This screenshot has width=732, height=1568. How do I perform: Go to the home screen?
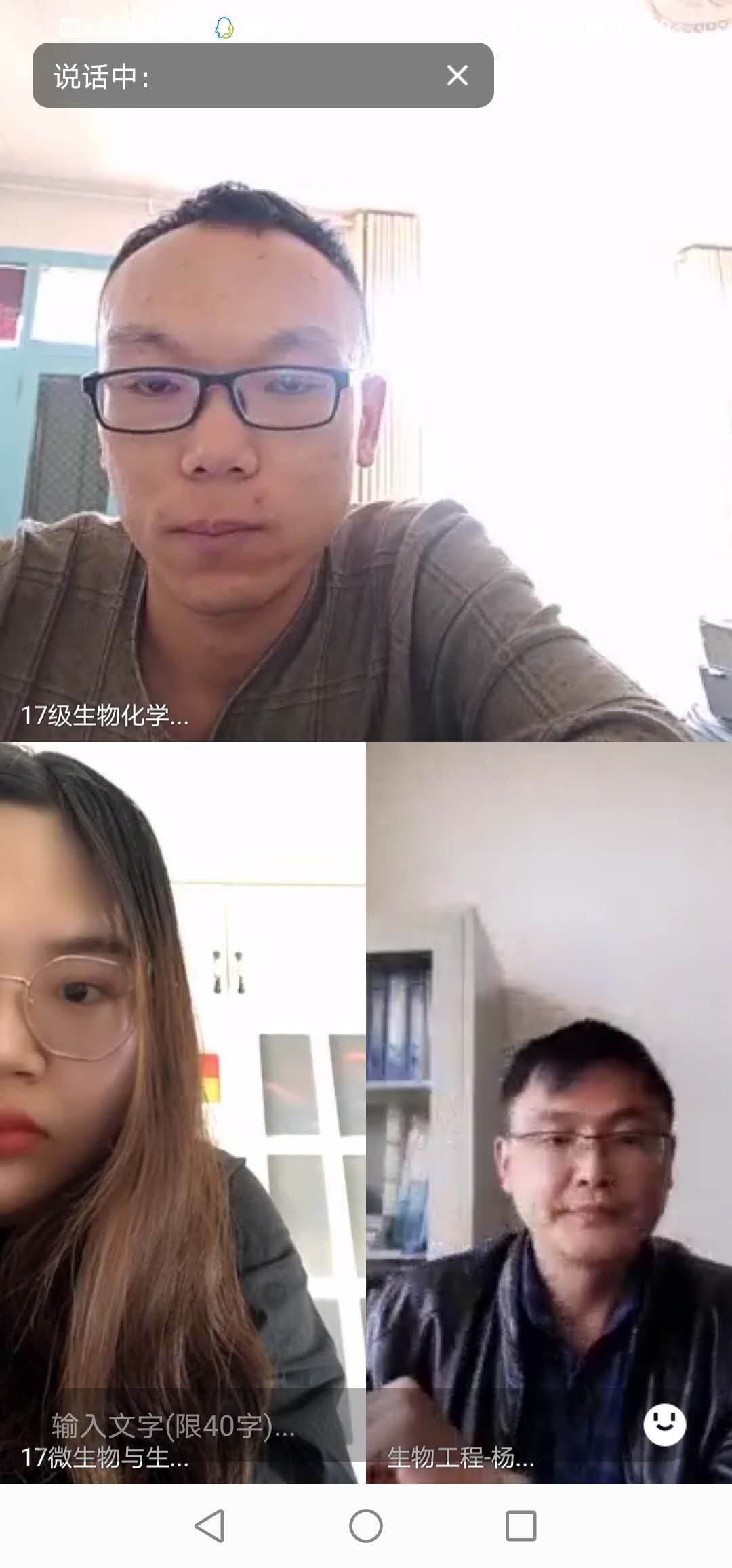(x=366, y=1526)
